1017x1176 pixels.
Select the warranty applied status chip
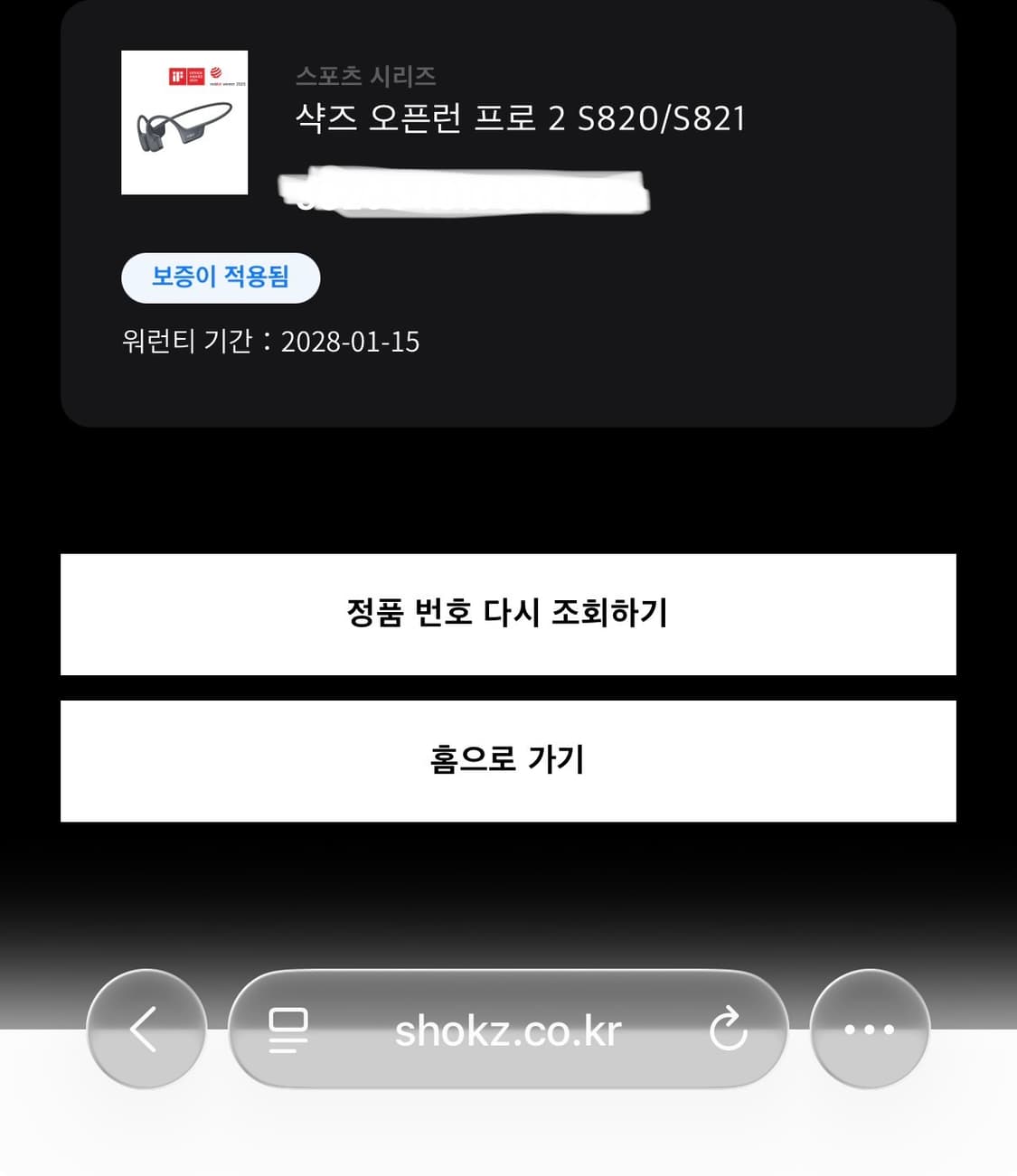point(221,278)
